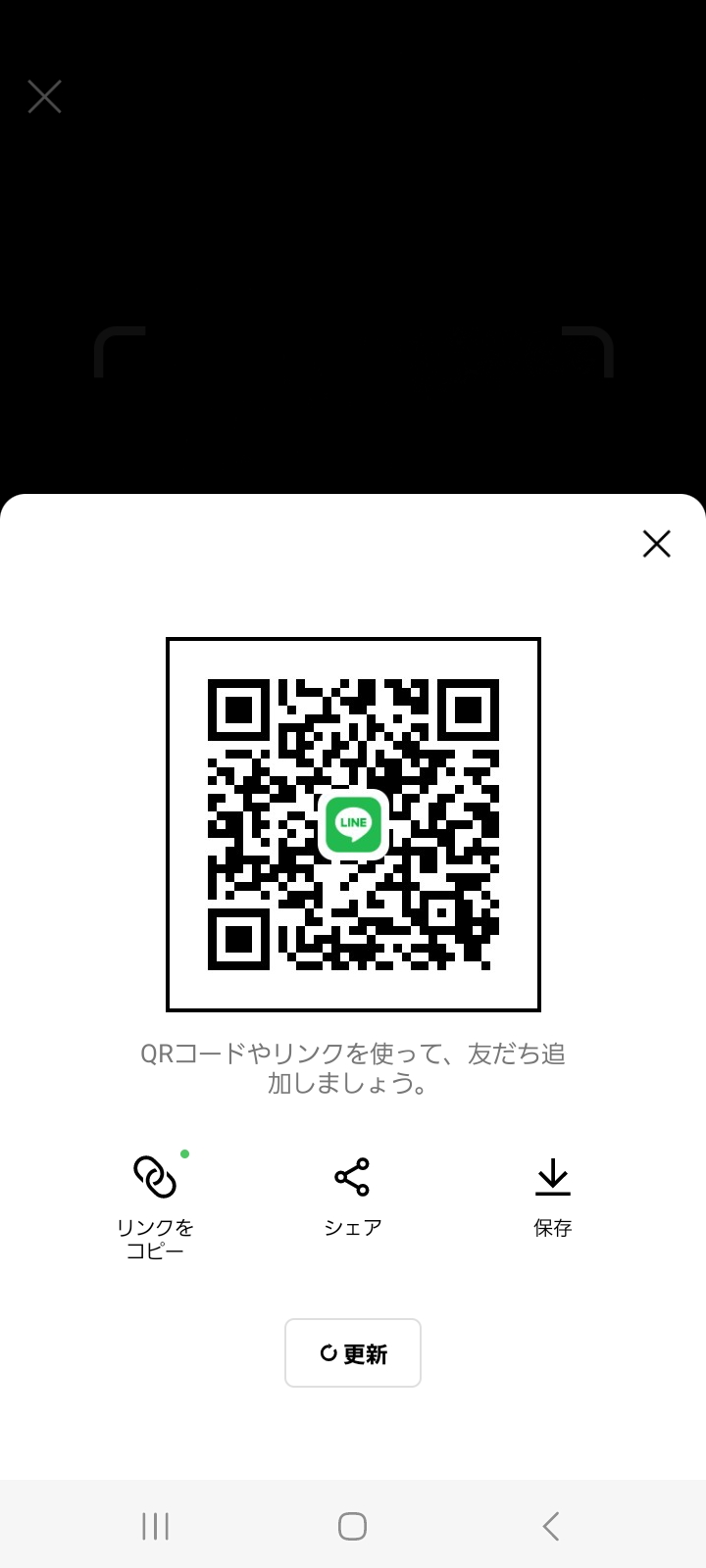The image size is (706, 1568).
Task: Open recent apps from the navigation bar
Action: point(155,1526)
